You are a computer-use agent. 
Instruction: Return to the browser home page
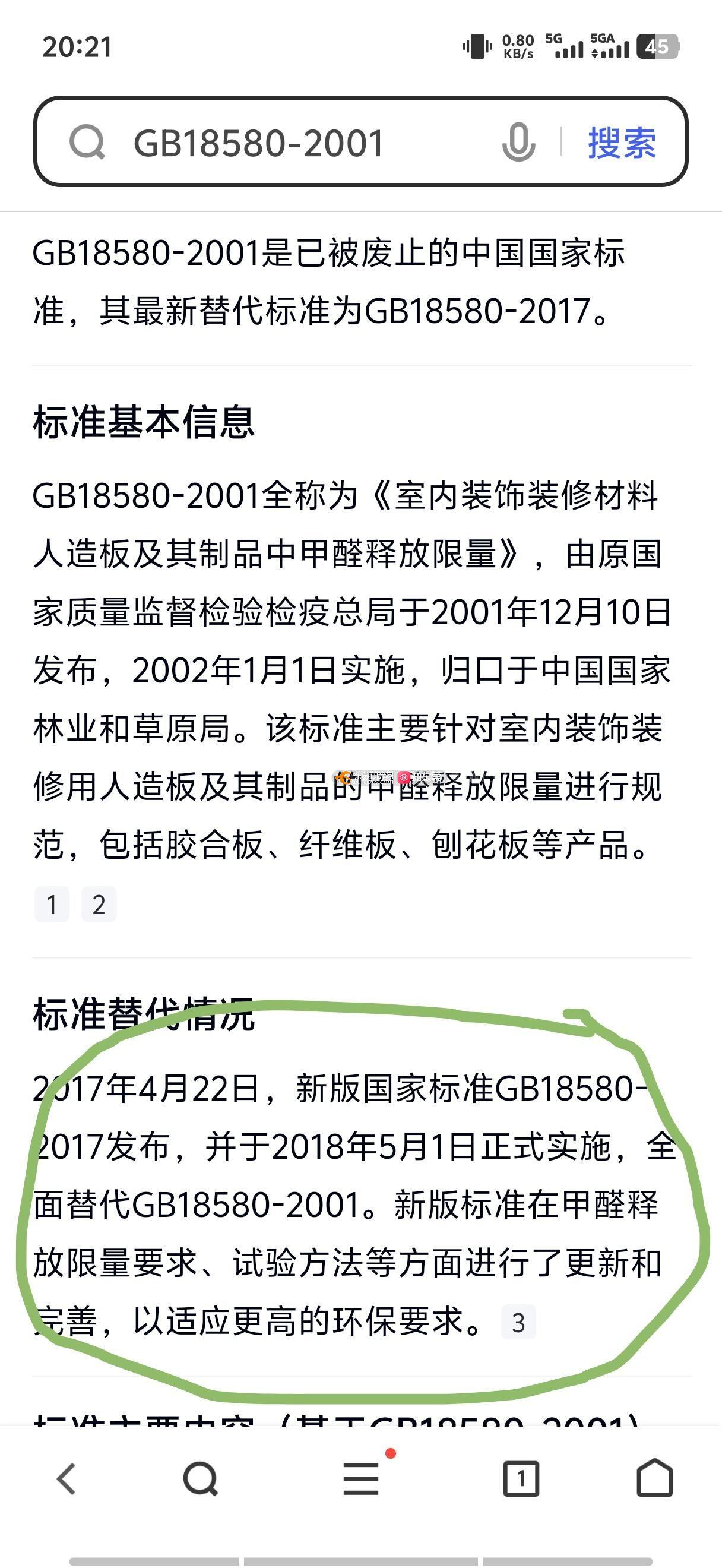click(x=654, y=1477)
